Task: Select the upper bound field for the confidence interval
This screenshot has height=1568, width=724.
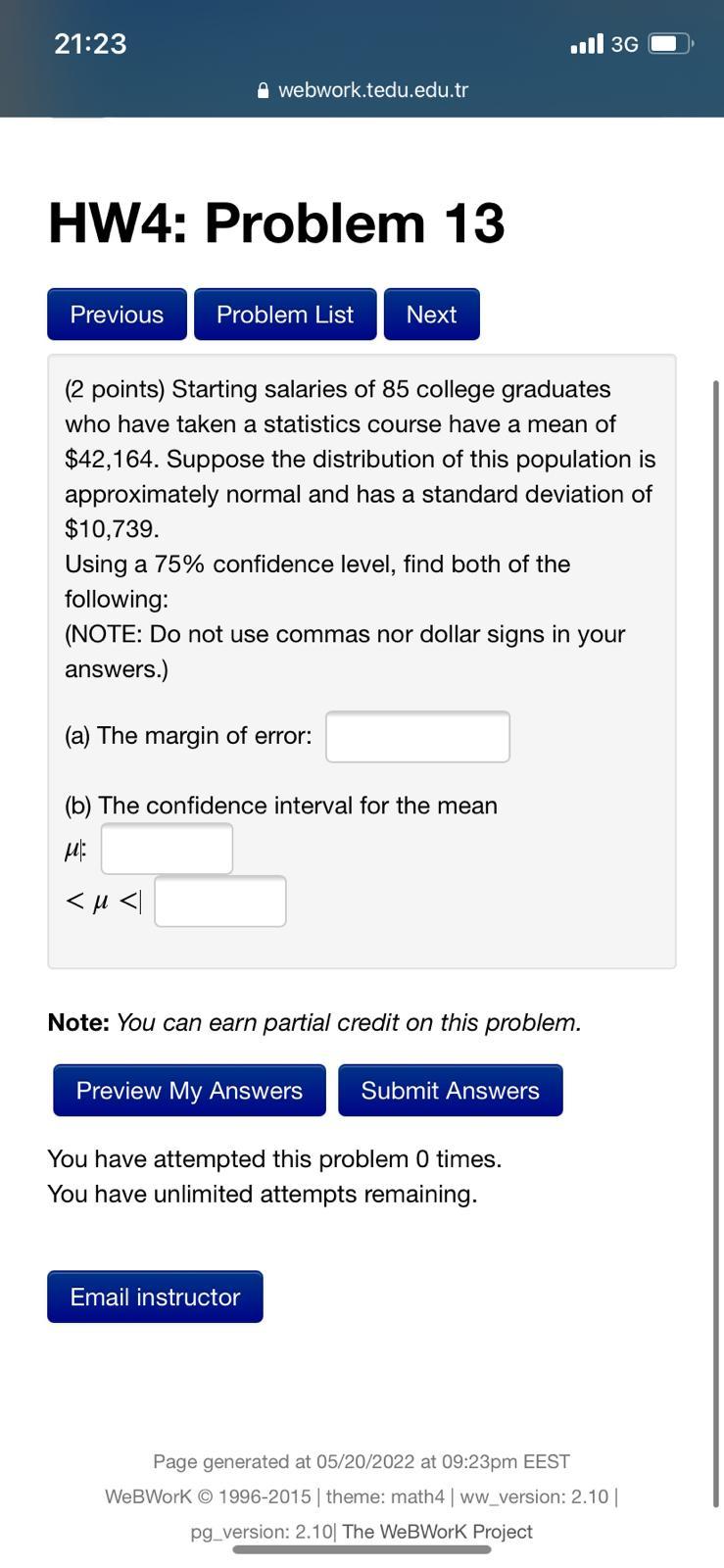Action: pyautogui.click(x=219, y=900)
